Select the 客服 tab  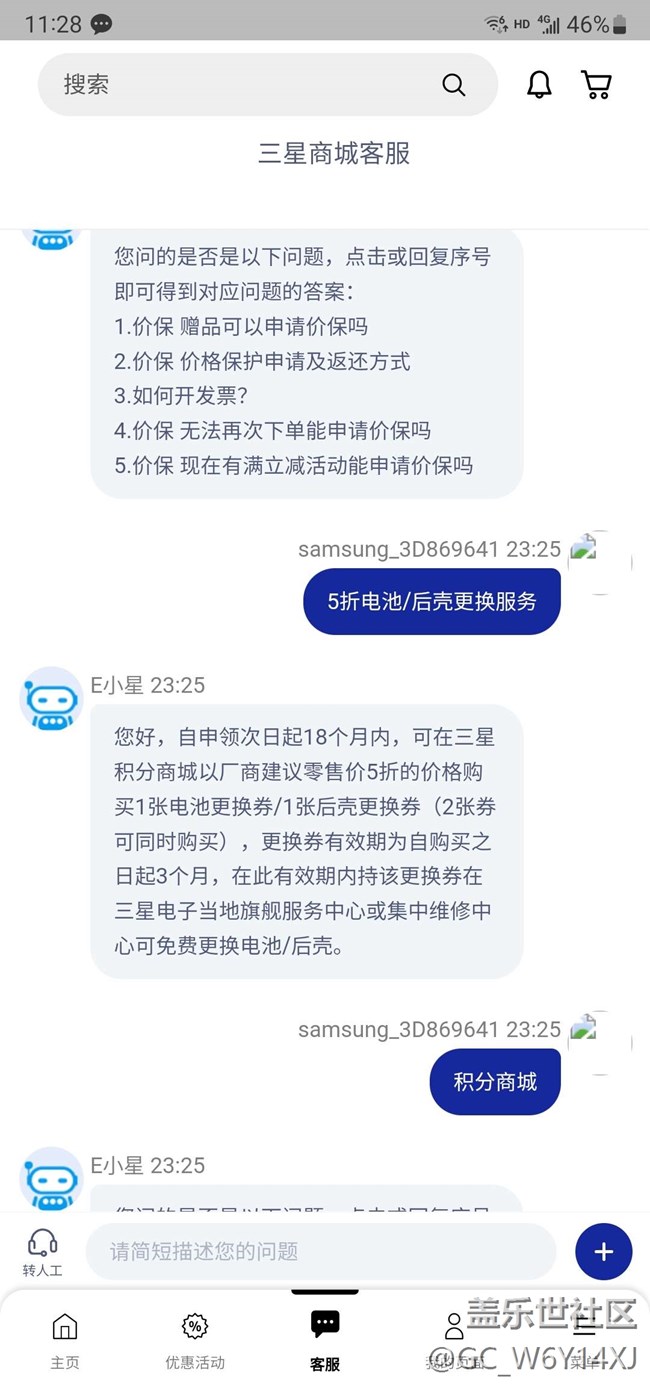pyautogui.click(x=325, y=1341)
